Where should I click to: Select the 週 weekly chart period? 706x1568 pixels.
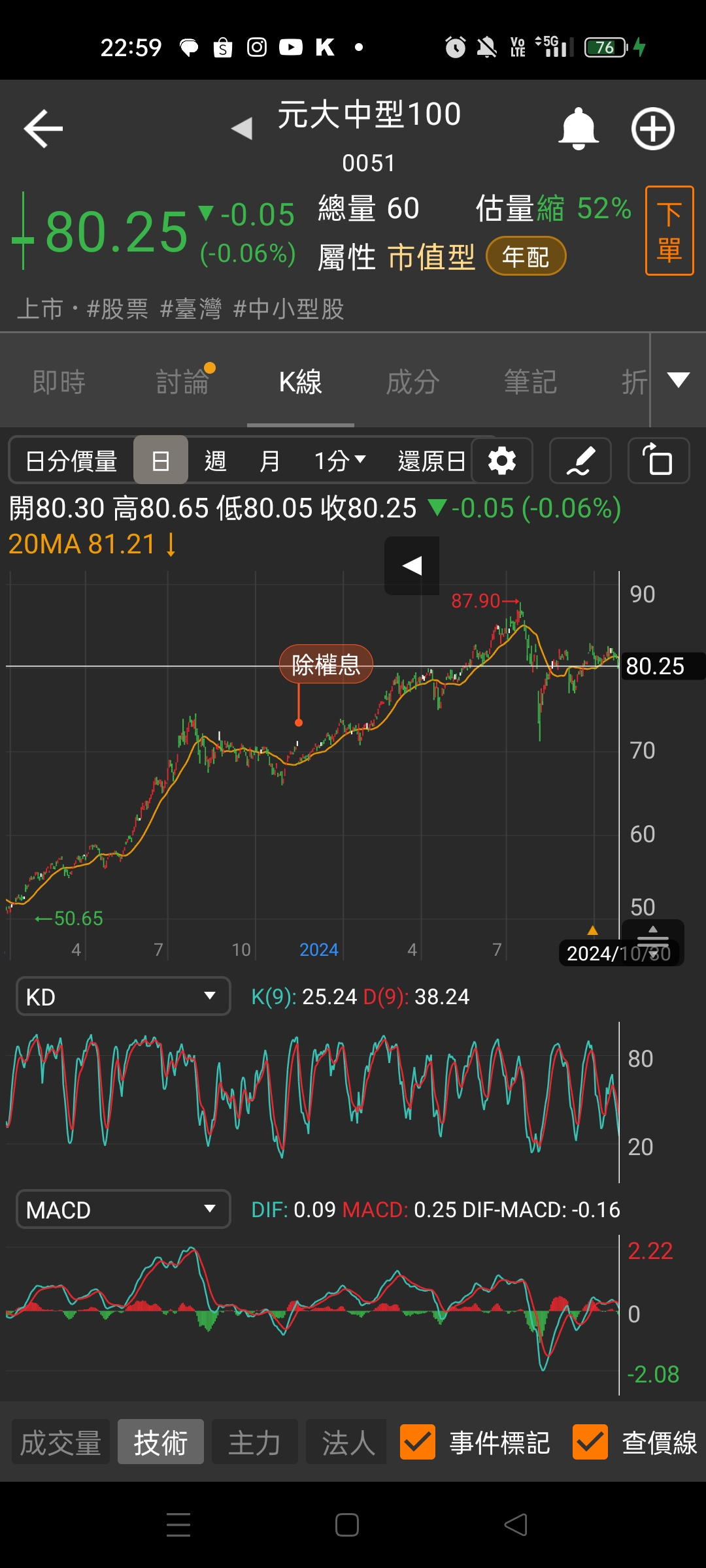215,461
